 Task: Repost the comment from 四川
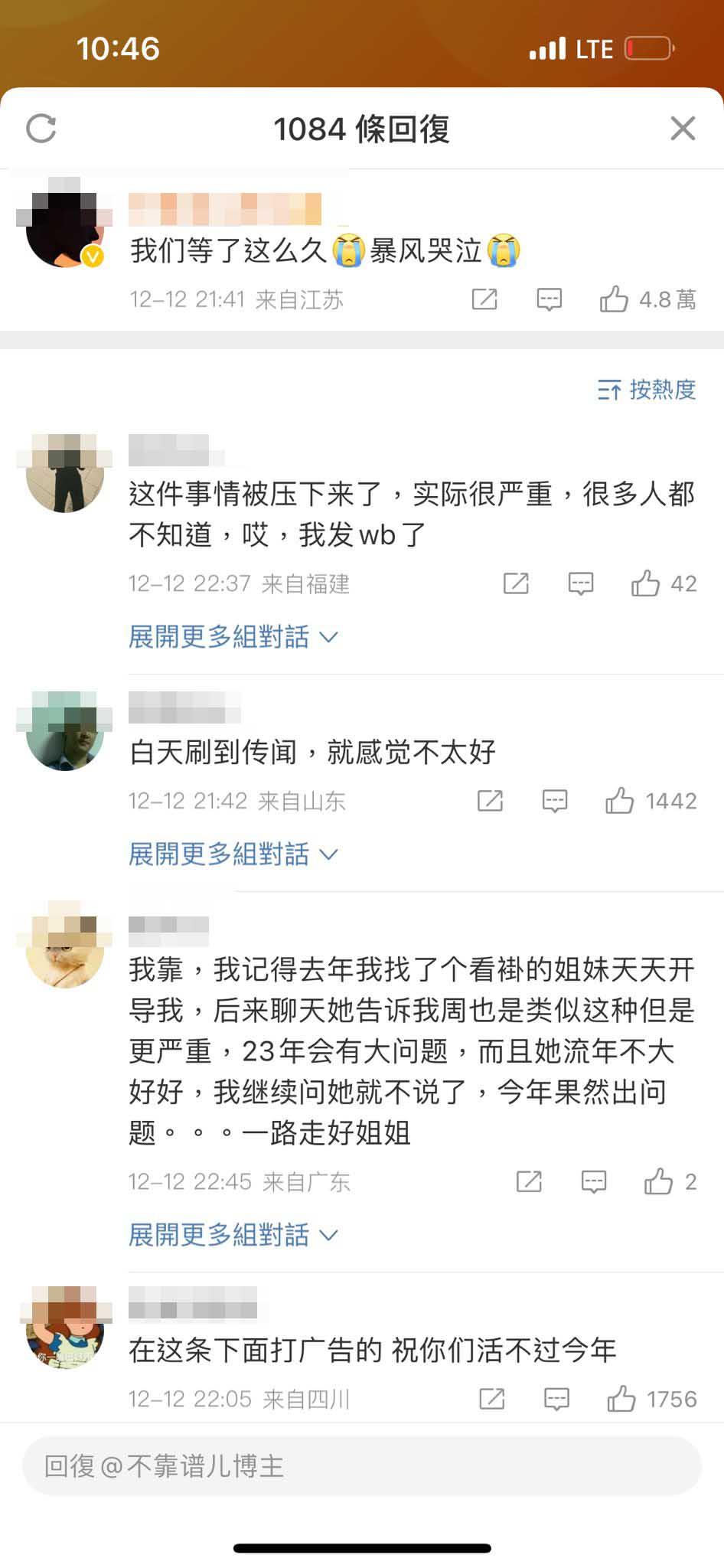[491, 1400]
